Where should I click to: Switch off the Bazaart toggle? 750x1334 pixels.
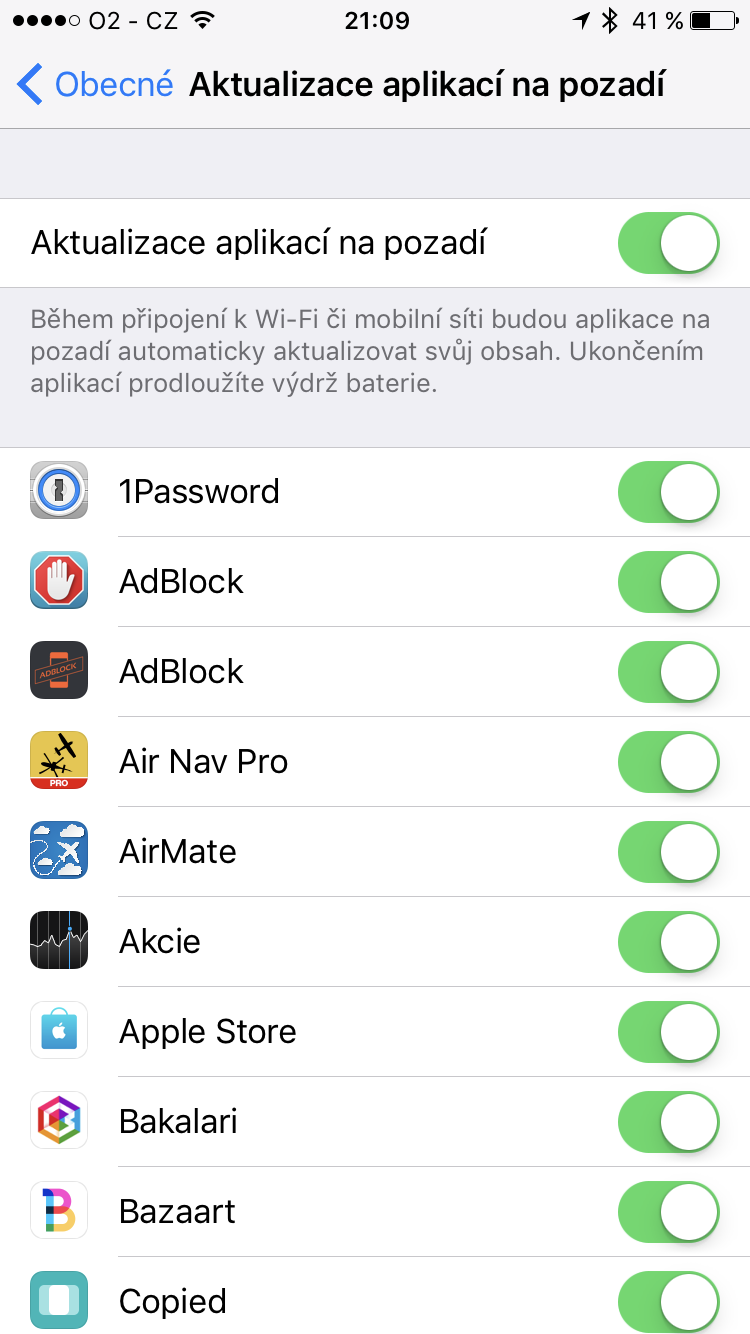click(x=668, y=1211)
